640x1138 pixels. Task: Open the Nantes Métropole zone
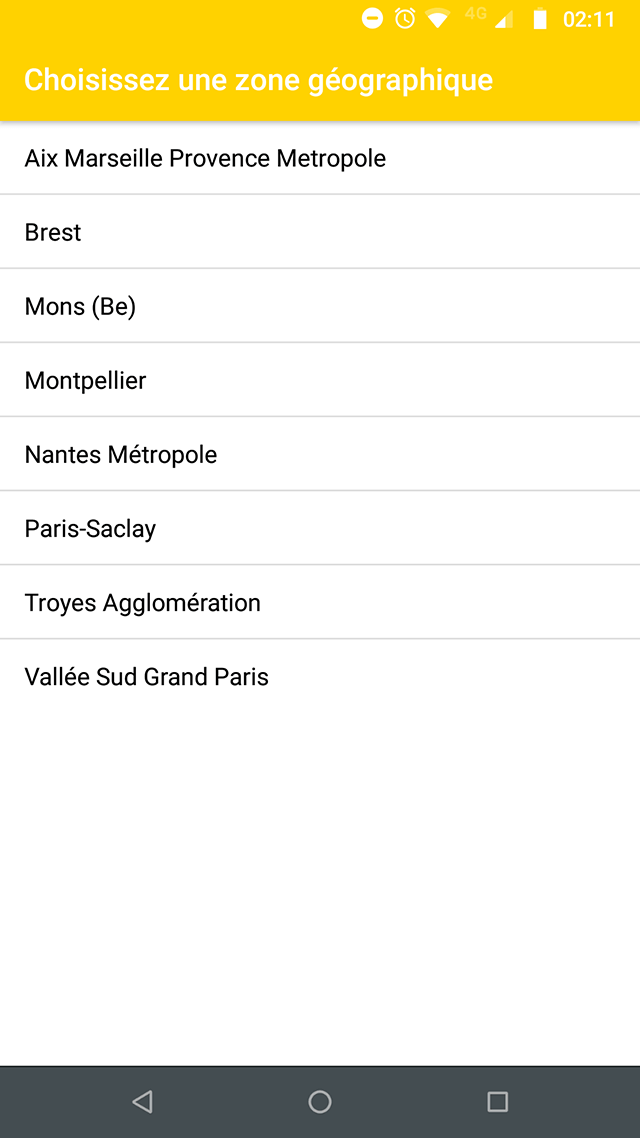(121, 454)
